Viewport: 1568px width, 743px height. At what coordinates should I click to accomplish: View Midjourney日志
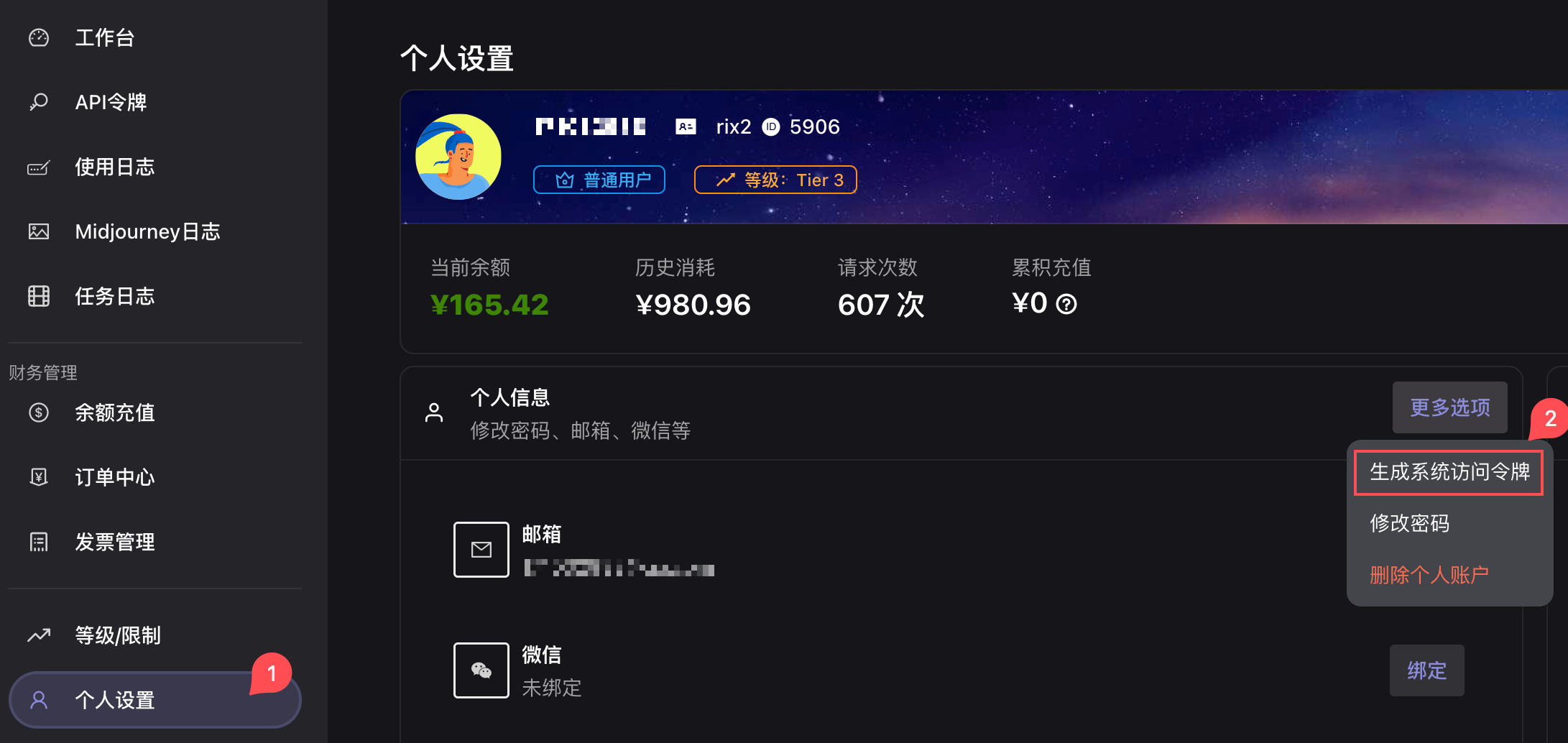point(147,231)
